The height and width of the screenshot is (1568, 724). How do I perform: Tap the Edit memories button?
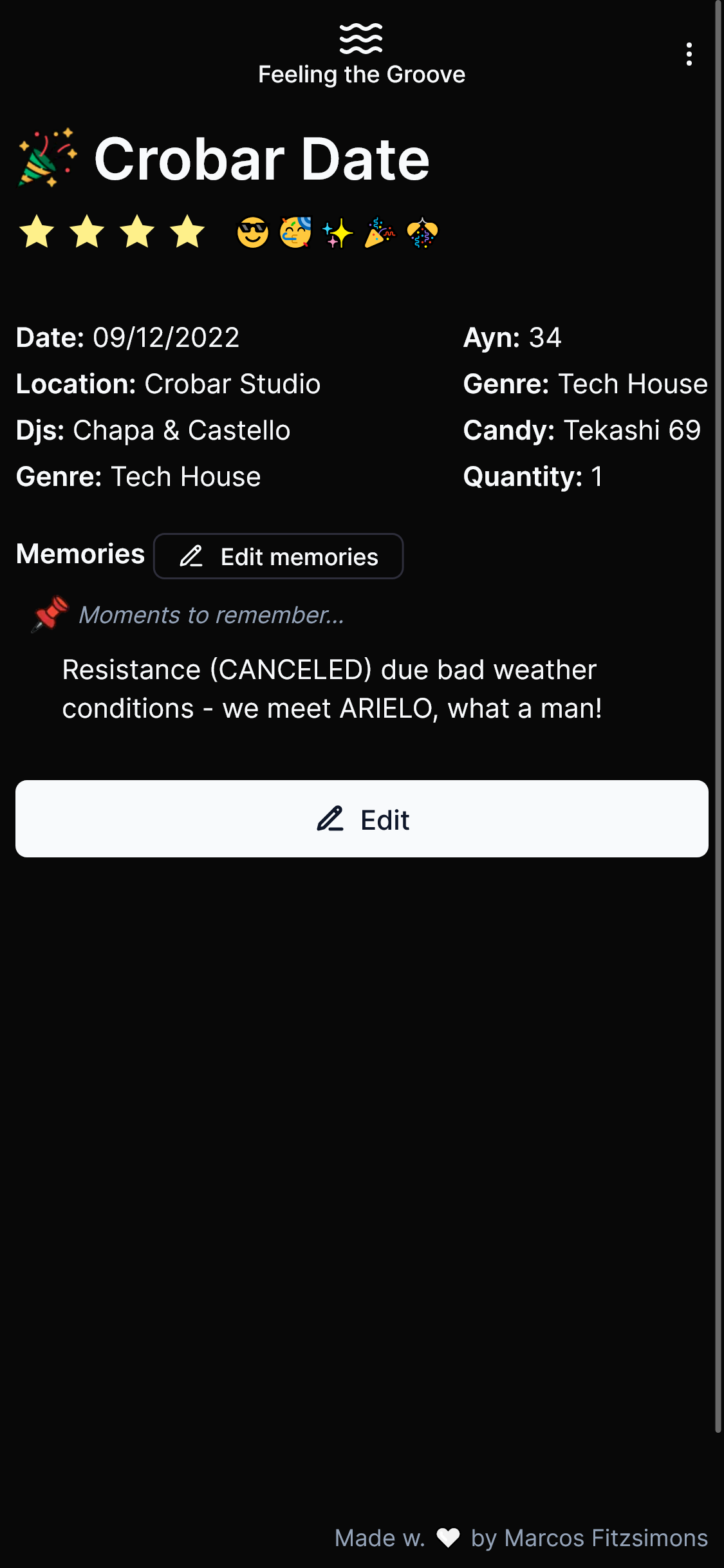(x=279, y=556)
